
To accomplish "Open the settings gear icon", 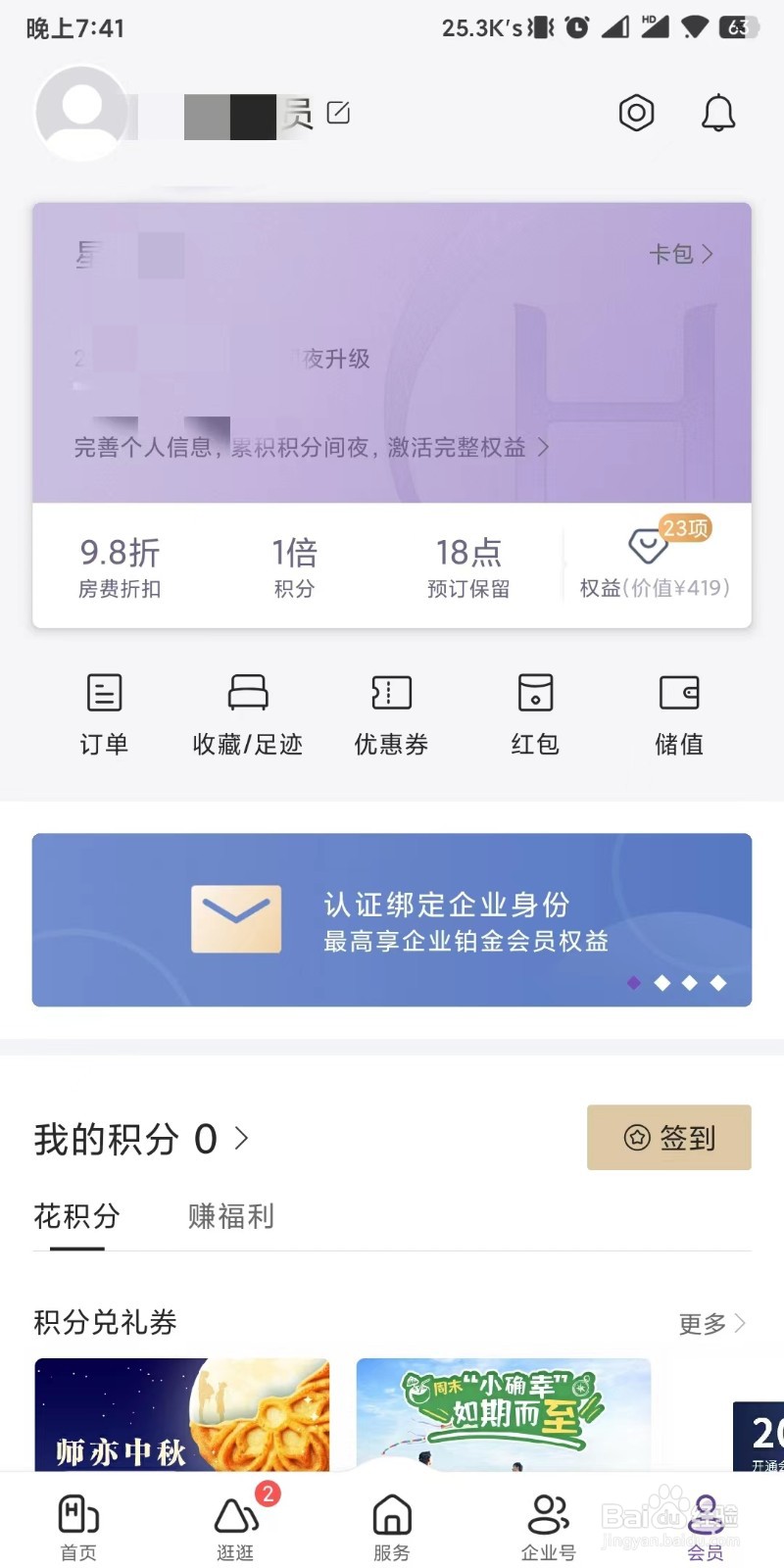I will tap(636, 113).
